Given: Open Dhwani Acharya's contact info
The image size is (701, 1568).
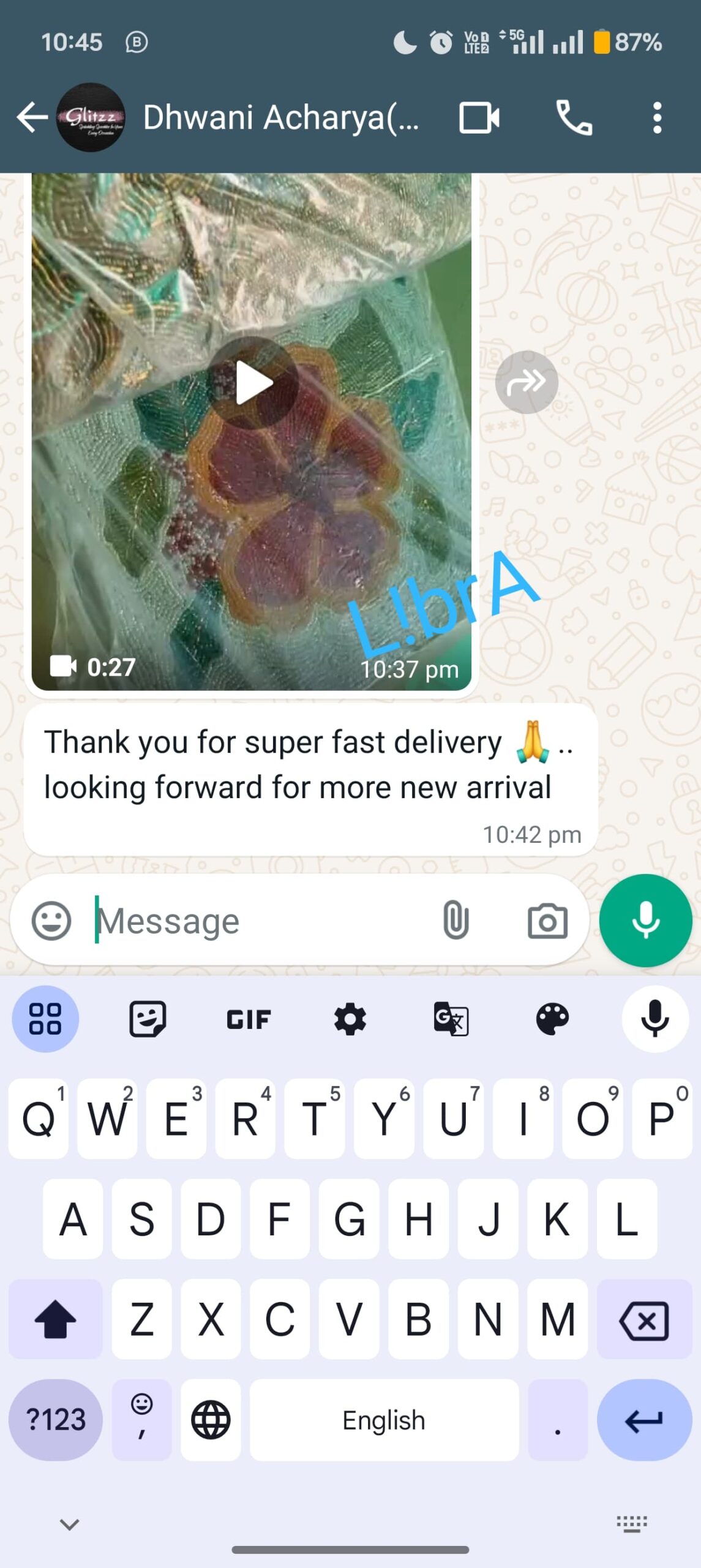Looking at the screenshot, I should tap(281, 117).
